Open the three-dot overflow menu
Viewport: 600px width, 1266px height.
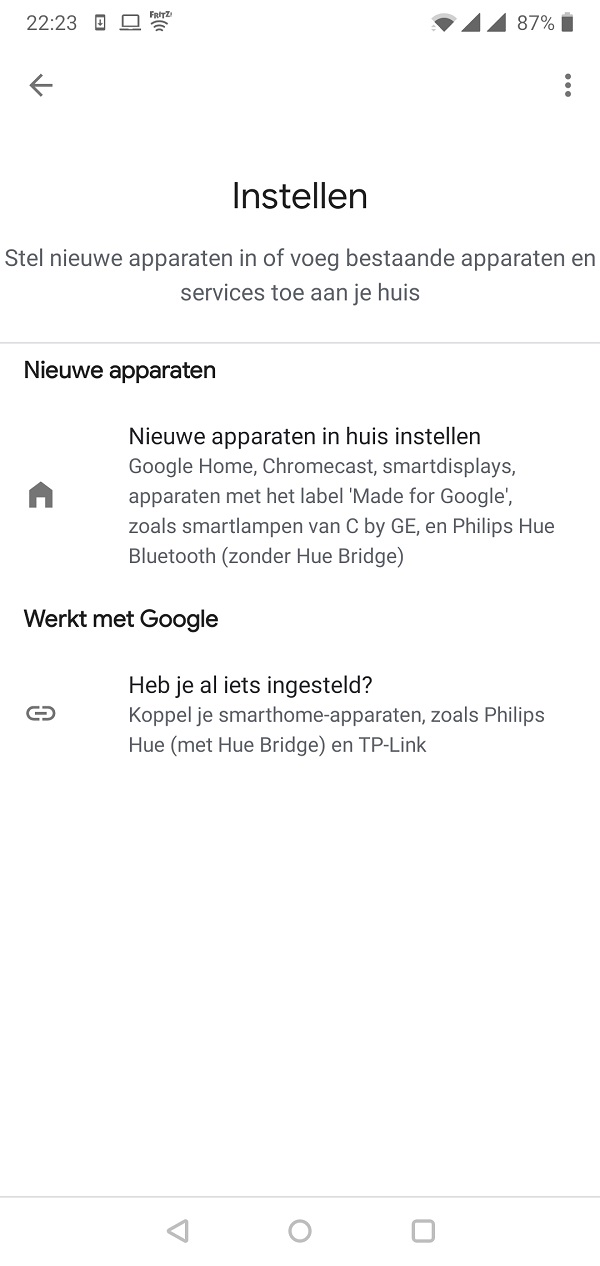(x=567, y=86)
